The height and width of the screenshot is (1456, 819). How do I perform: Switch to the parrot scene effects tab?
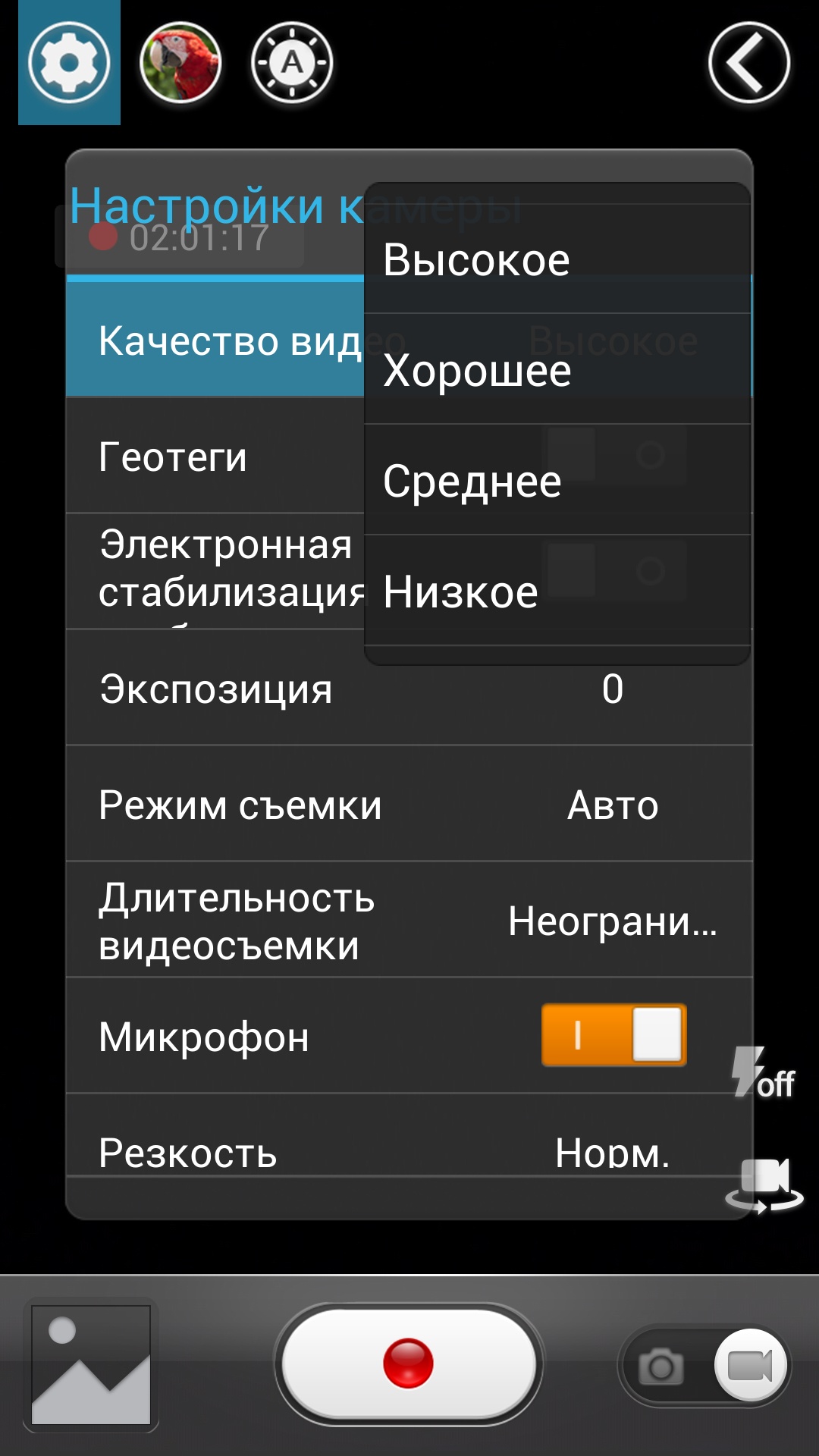pos(180,63)
